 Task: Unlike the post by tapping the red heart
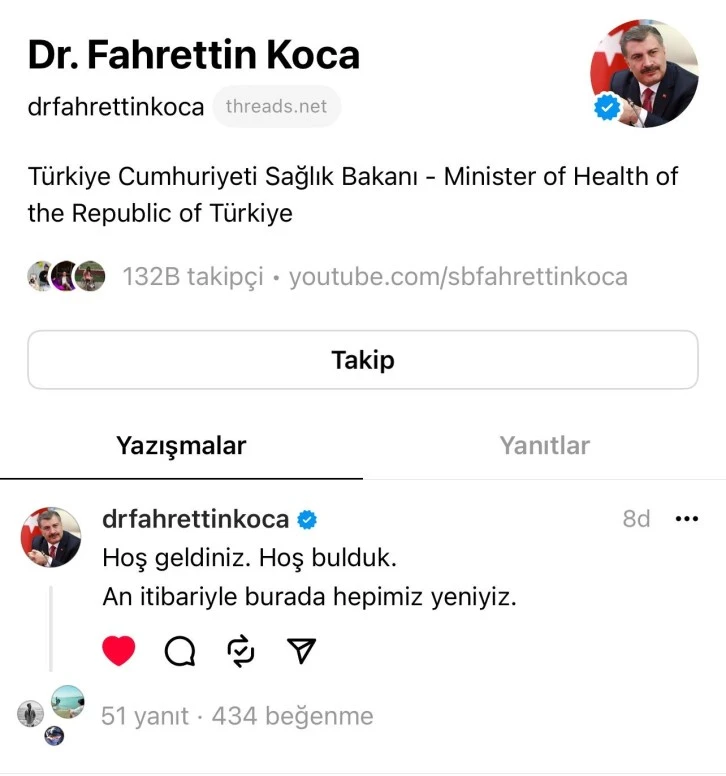(x=118, y=649)
